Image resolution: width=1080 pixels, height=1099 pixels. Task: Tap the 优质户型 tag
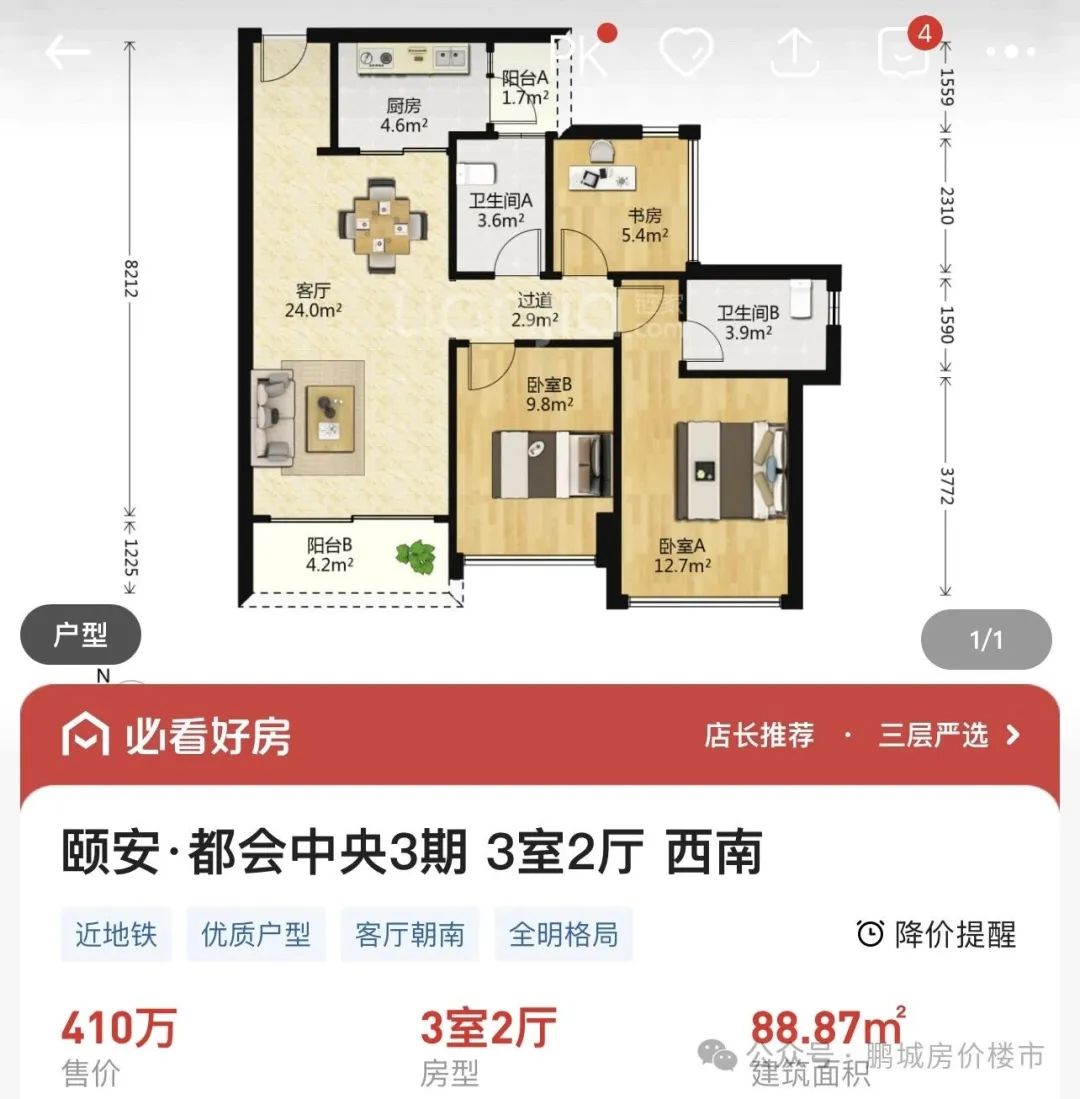256,934
